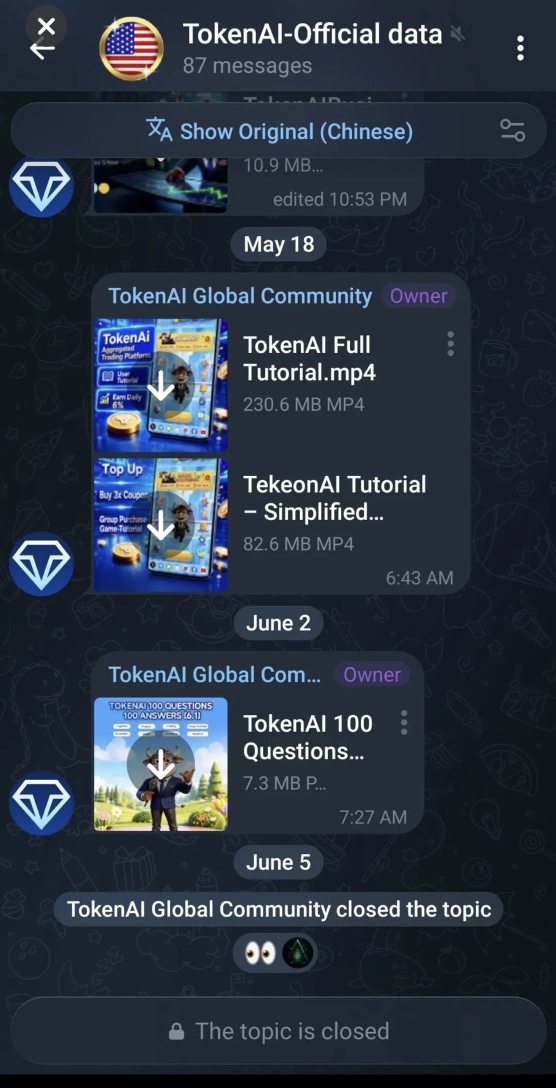
Task: Open translation settings icon
Action: pyautogui.click(x=513, y=130)
